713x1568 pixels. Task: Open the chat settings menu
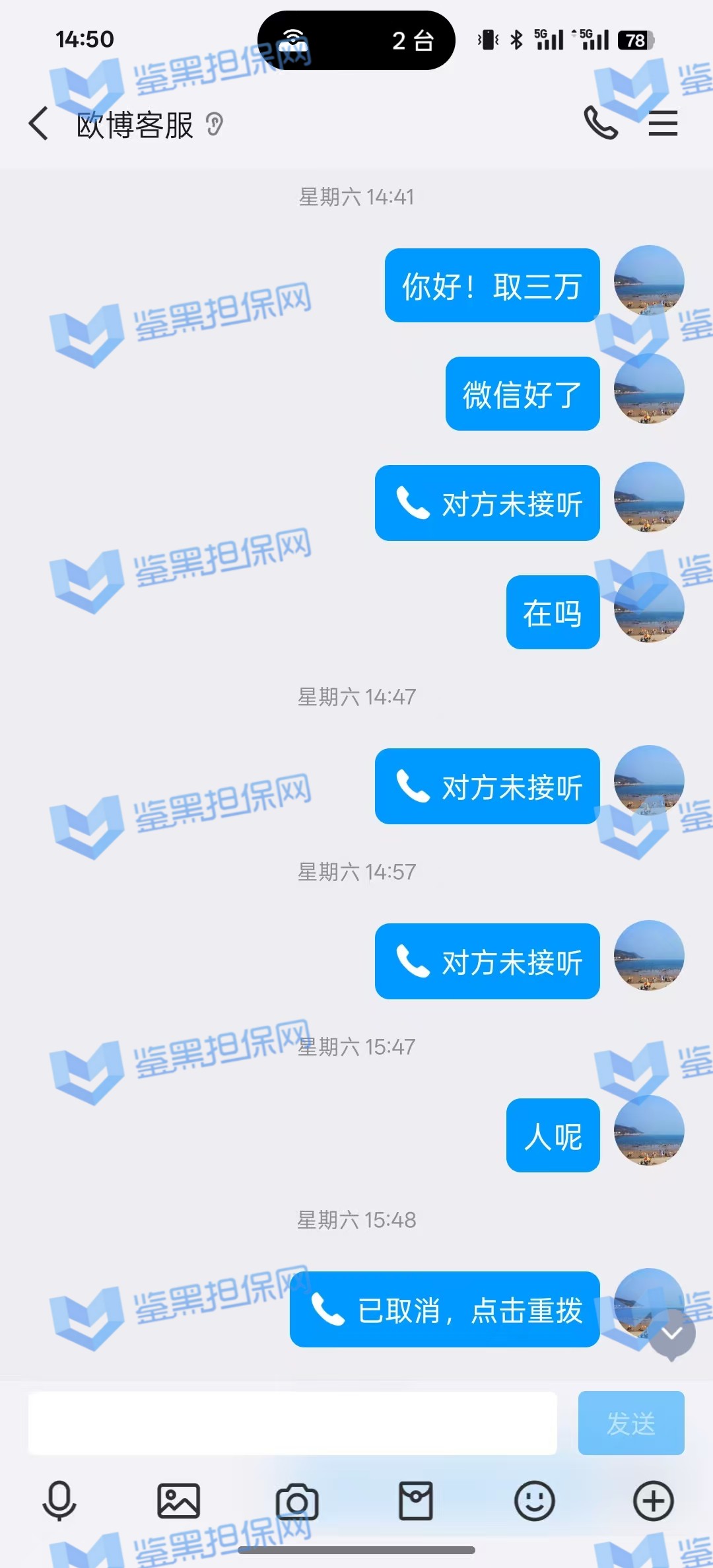[663, 124]
